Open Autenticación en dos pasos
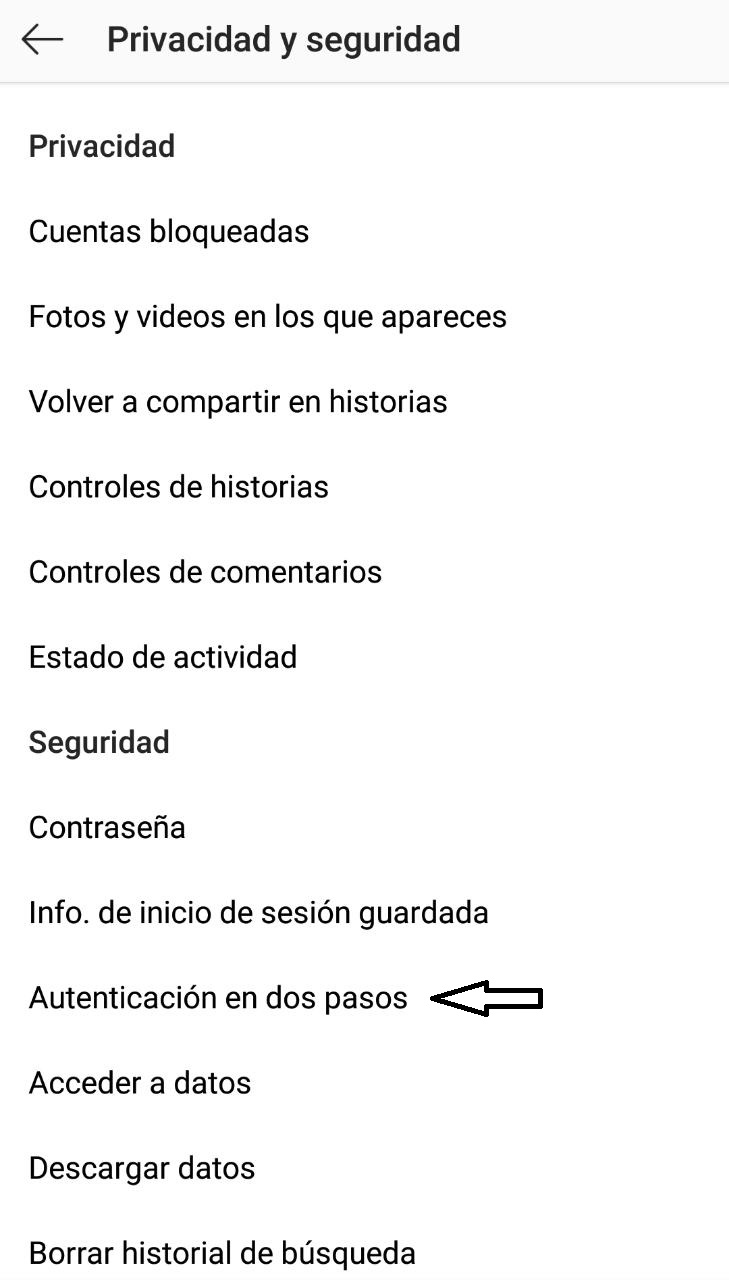 point(219,998)
